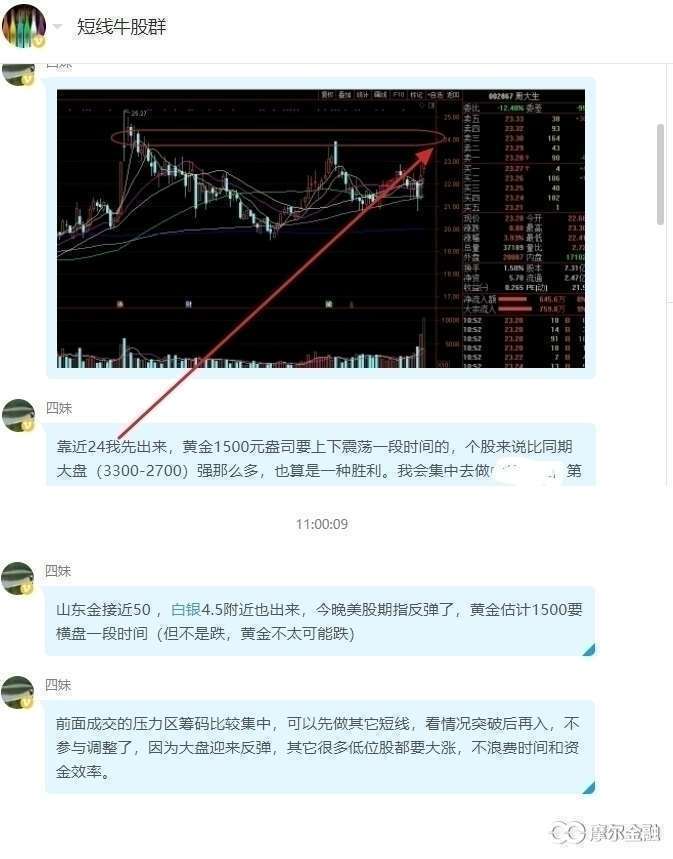
Task: Open the 白银 link in the message
Action: click(186, 609)
